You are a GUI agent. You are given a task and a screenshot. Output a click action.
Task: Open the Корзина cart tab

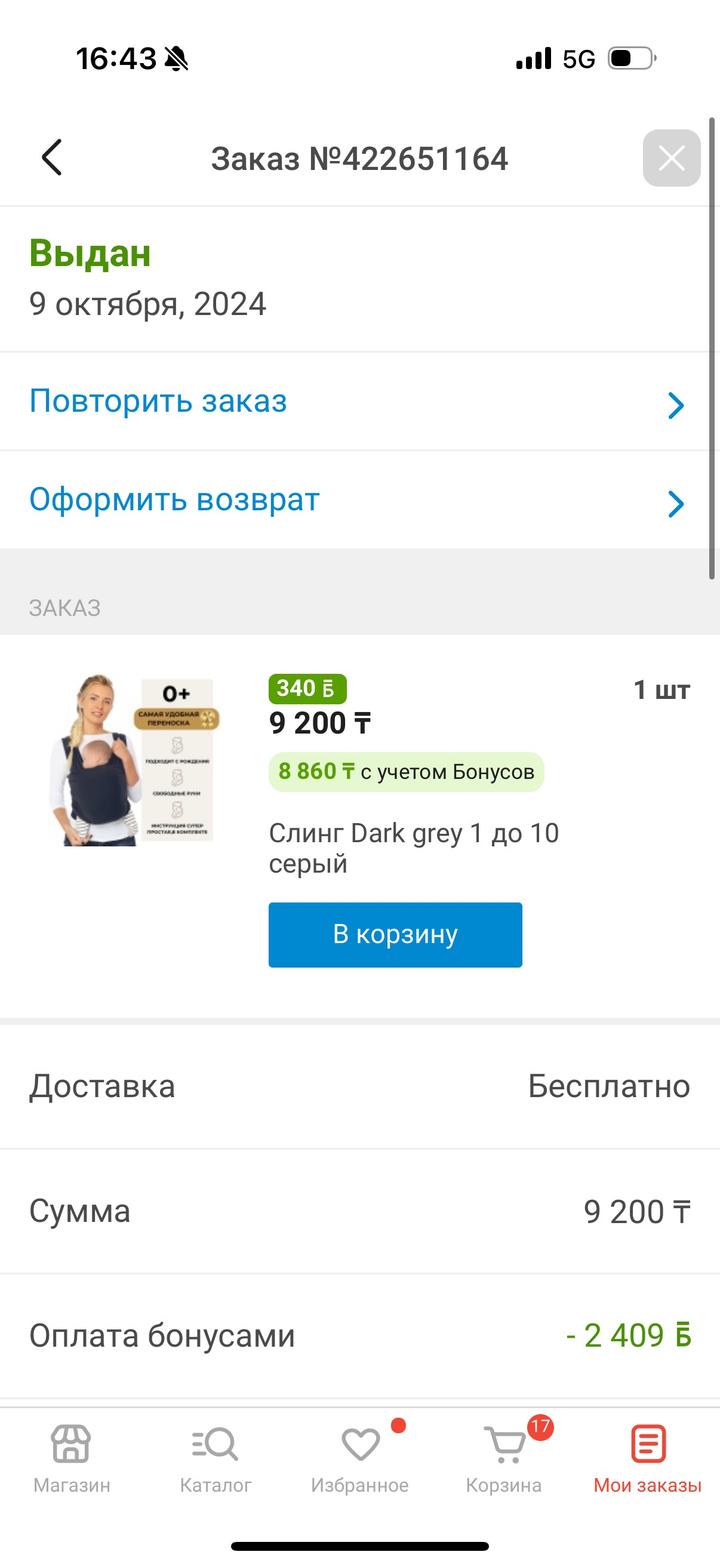(x=504, y=1459)
